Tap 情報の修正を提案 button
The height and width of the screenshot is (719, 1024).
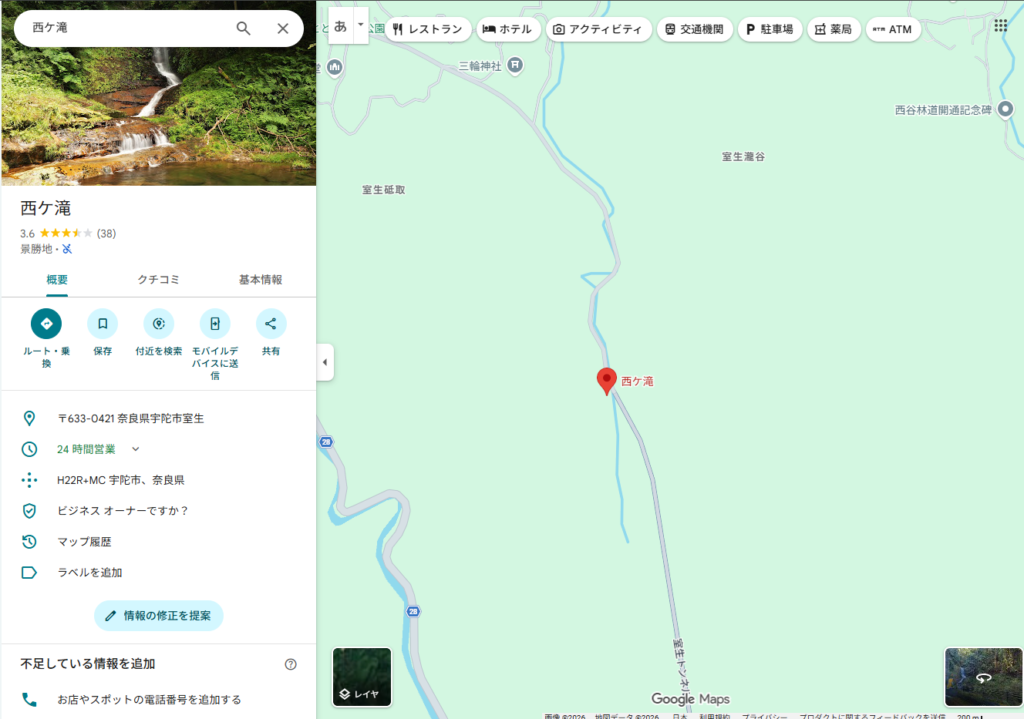(x=158, y=616)
